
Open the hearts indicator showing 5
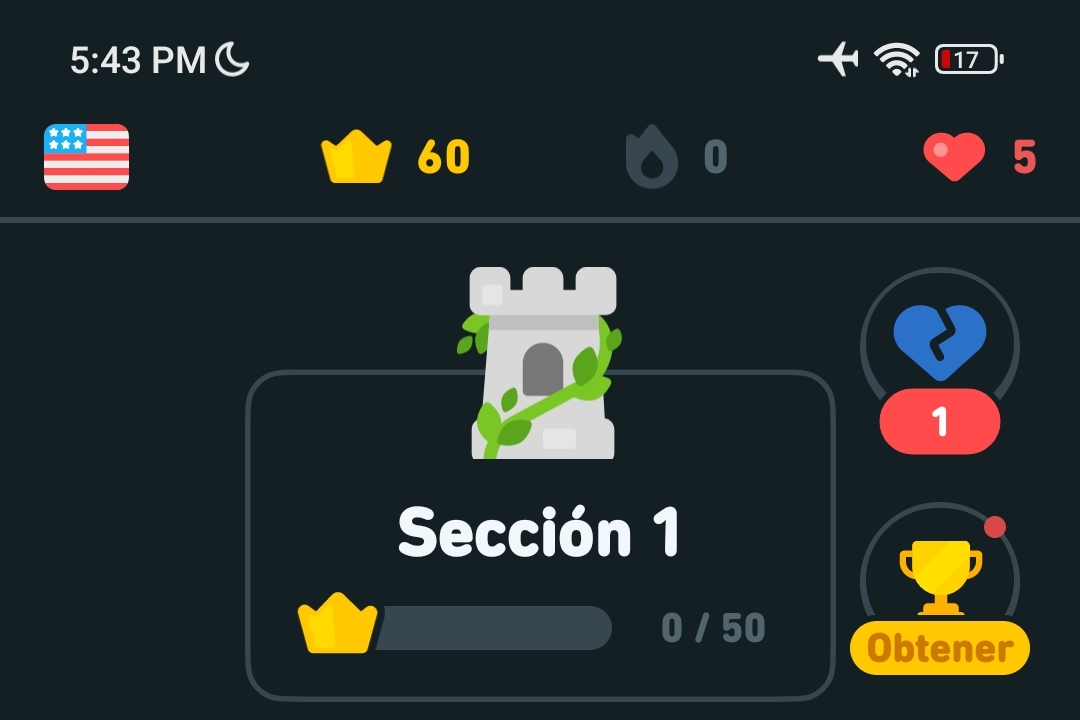click(x=980, y=157)
